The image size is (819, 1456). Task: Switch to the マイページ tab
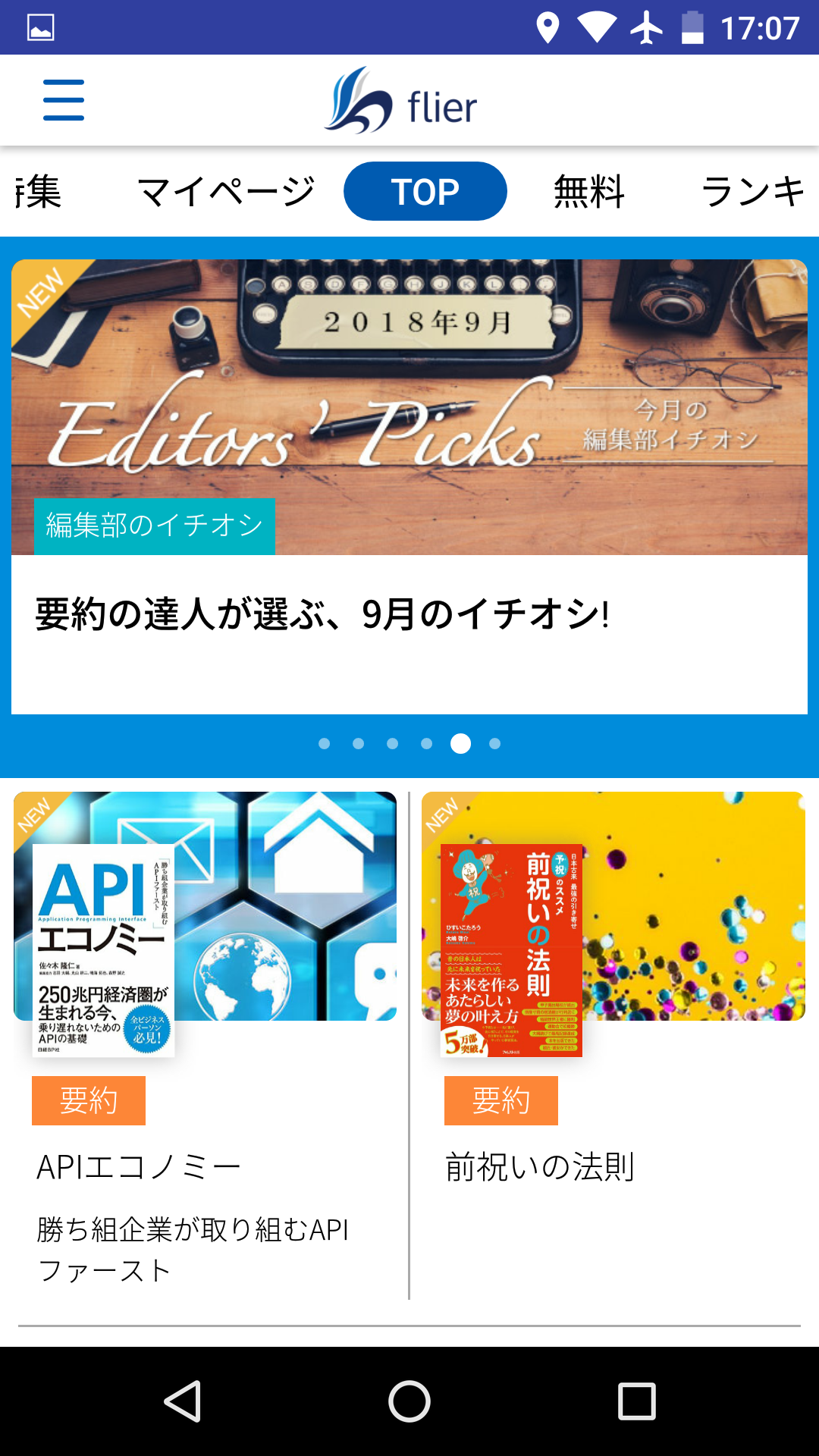click(x=226, y=191)
